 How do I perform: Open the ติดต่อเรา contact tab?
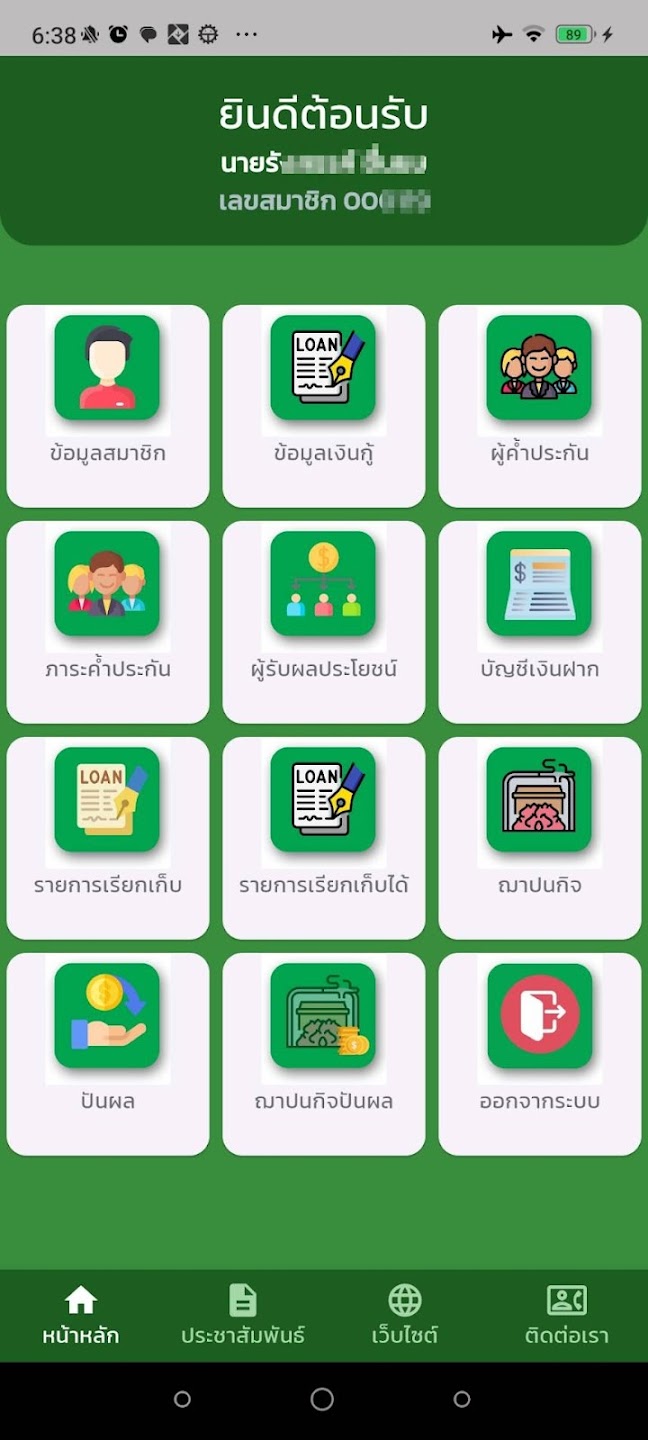pos(566,1315)
